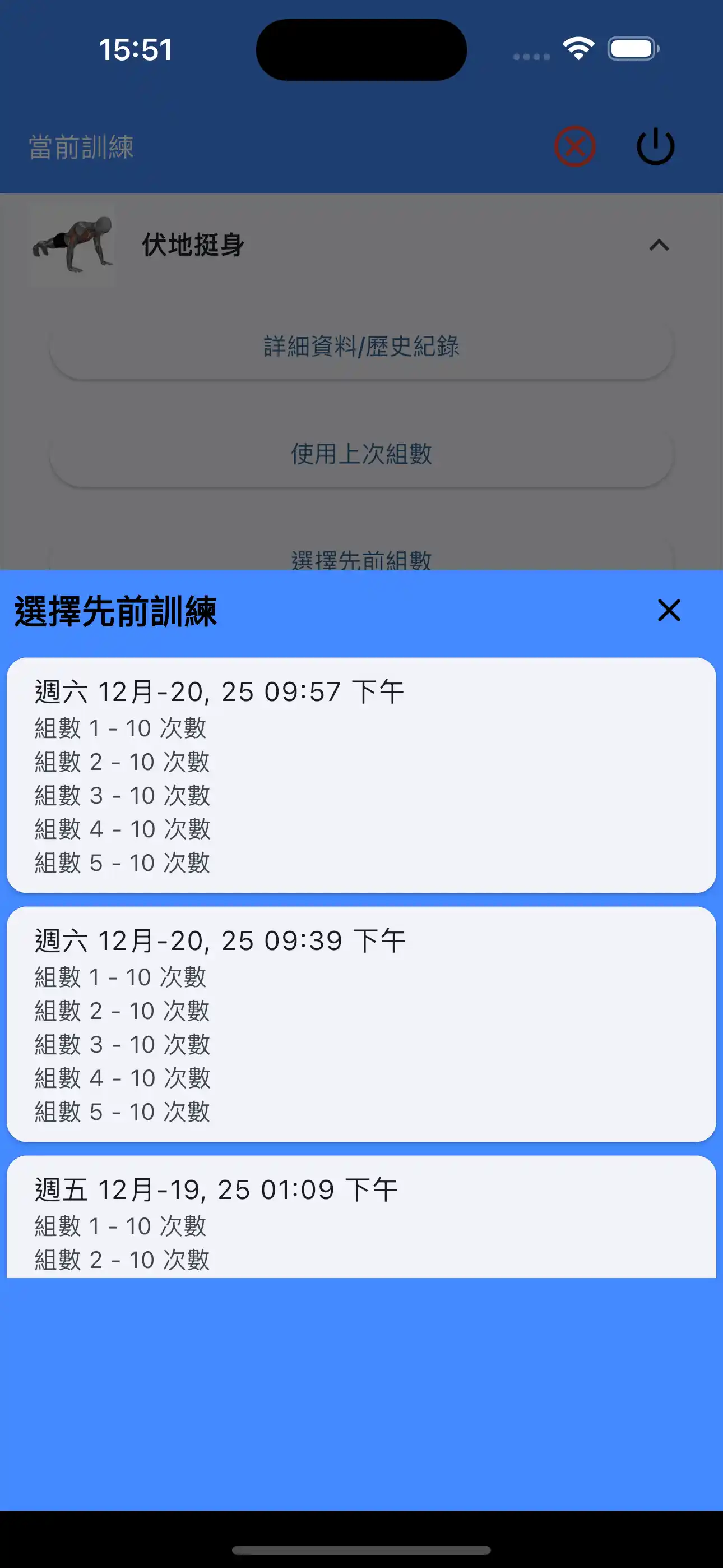The height and width of the screenshot is (1568, 723).
Task: Tap the 選擇先前訓練 header title
Action: pos(117,613)
